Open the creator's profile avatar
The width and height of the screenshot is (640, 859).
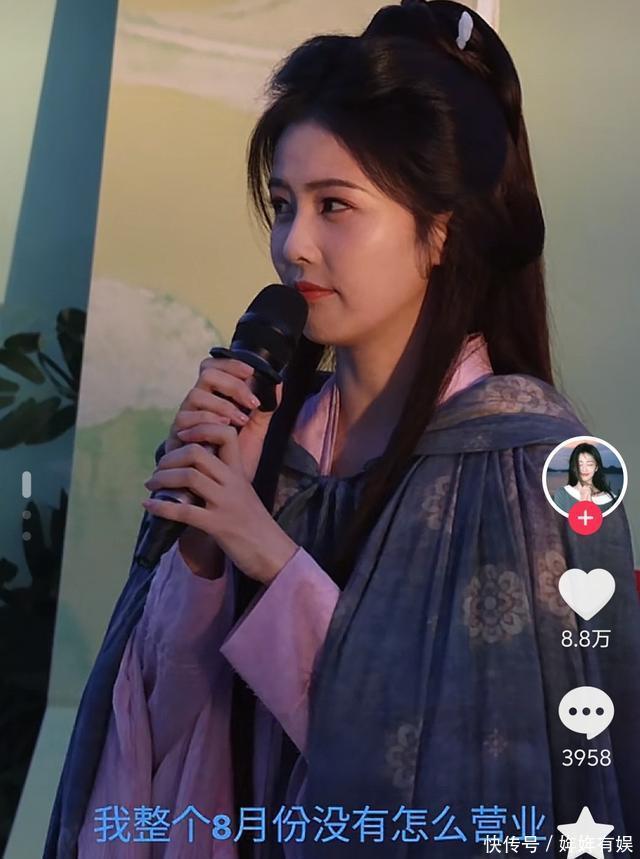tap(584, 474)
